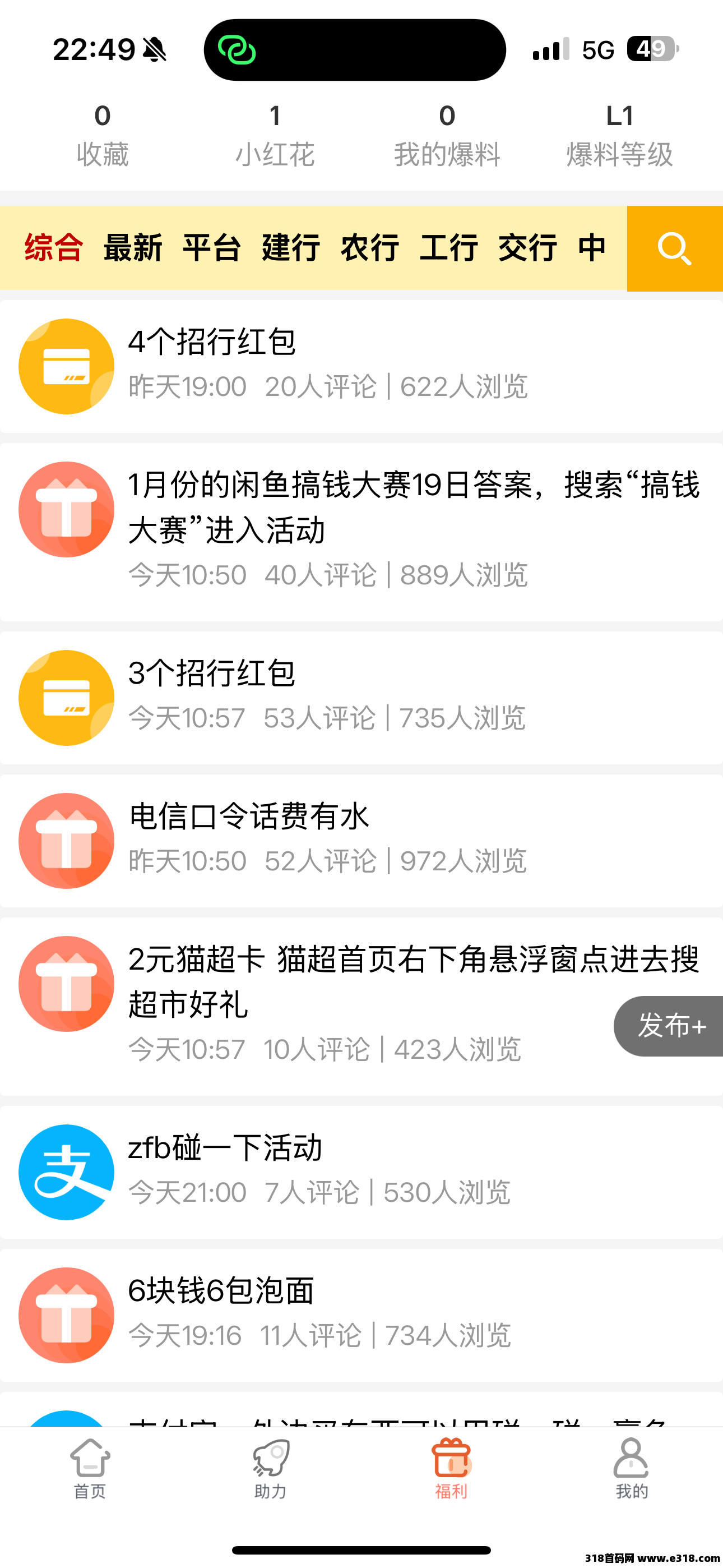View the 6块钱6包泡面 post
Screen dimensions: 723x1568
pyautogui.click(x=361, y=1316)
